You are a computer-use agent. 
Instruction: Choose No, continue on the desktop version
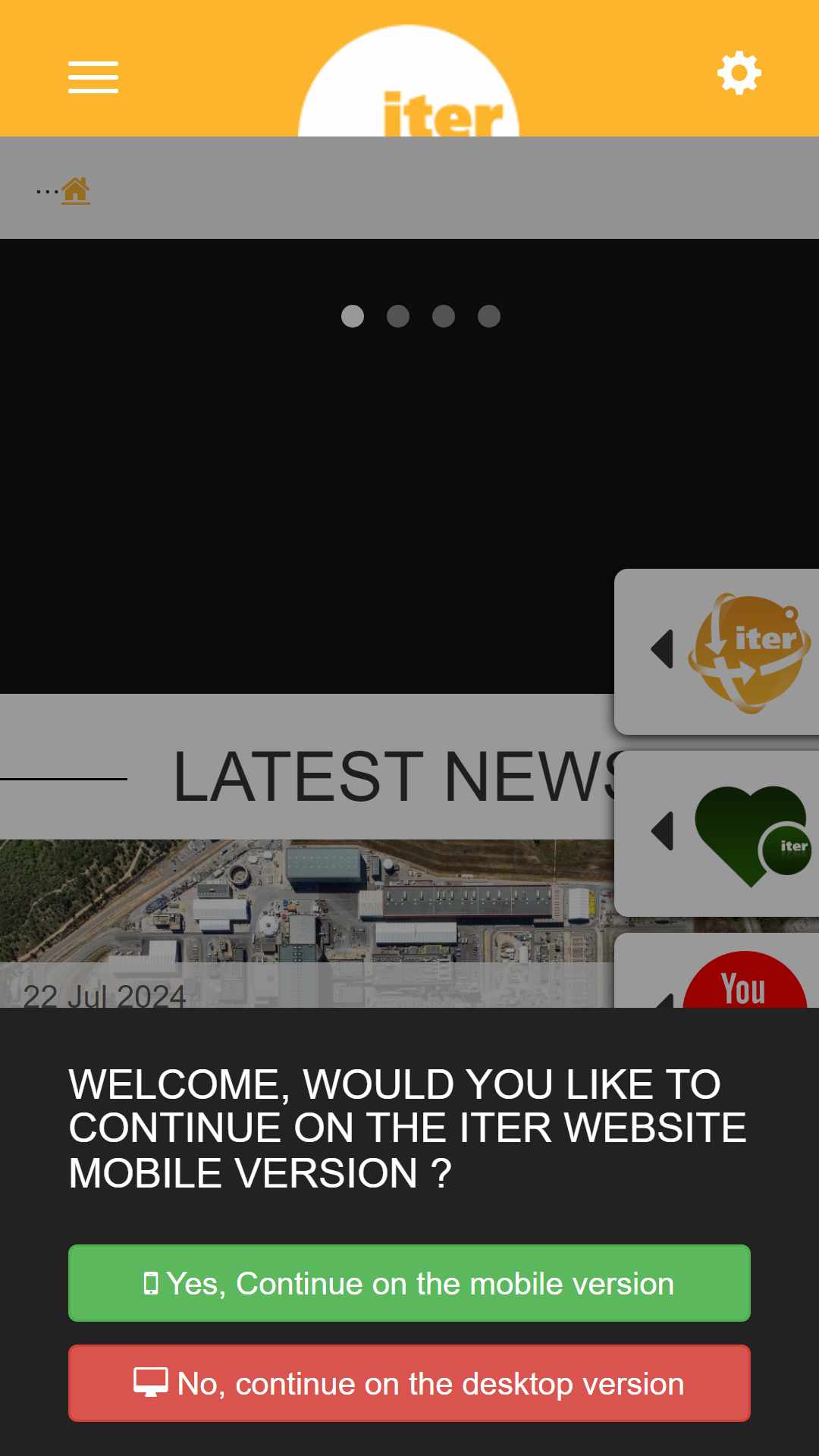[x=409, y=1383]
